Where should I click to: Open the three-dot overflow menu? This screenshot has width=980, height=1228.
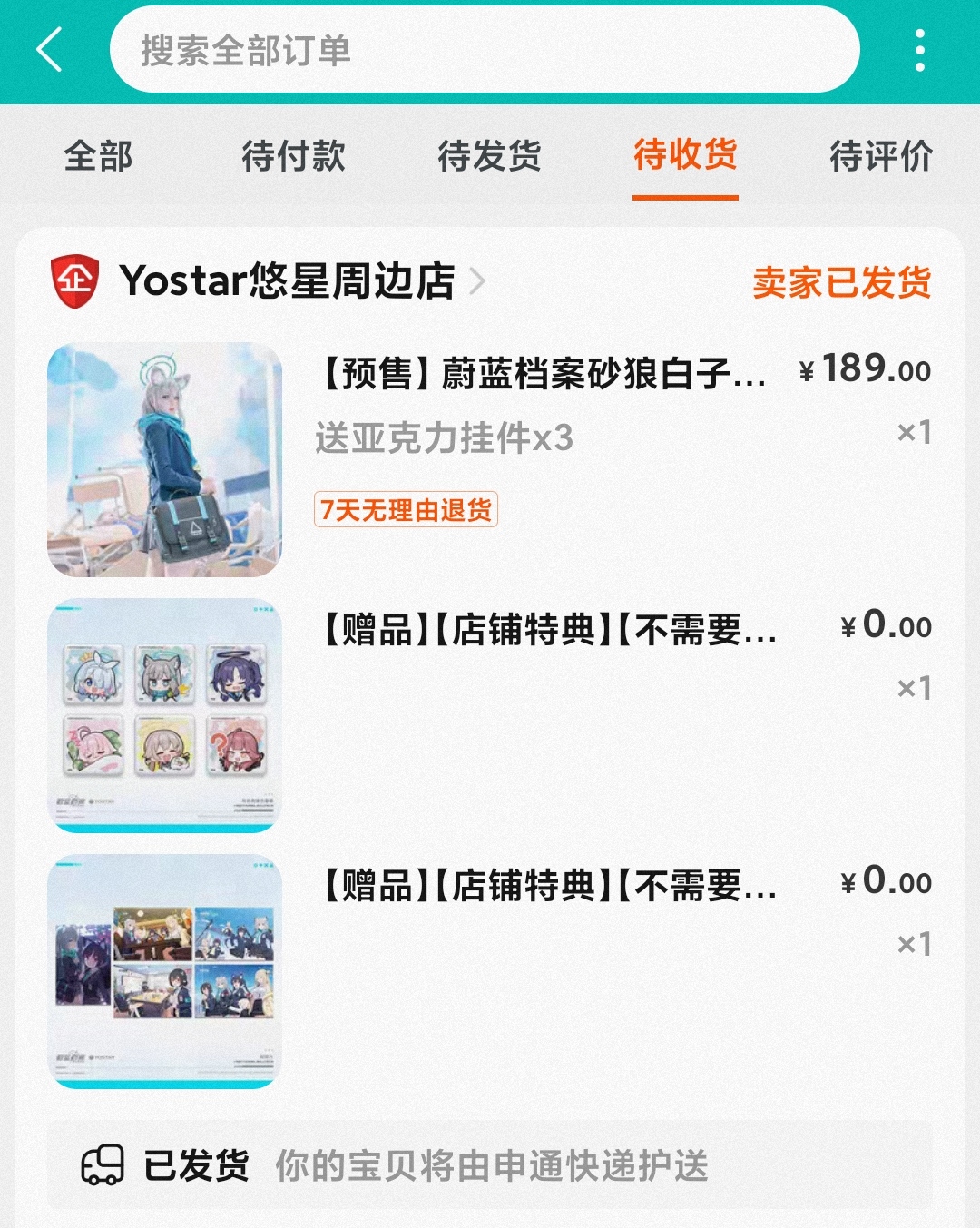pyautogui.click(x=919, y=50)
